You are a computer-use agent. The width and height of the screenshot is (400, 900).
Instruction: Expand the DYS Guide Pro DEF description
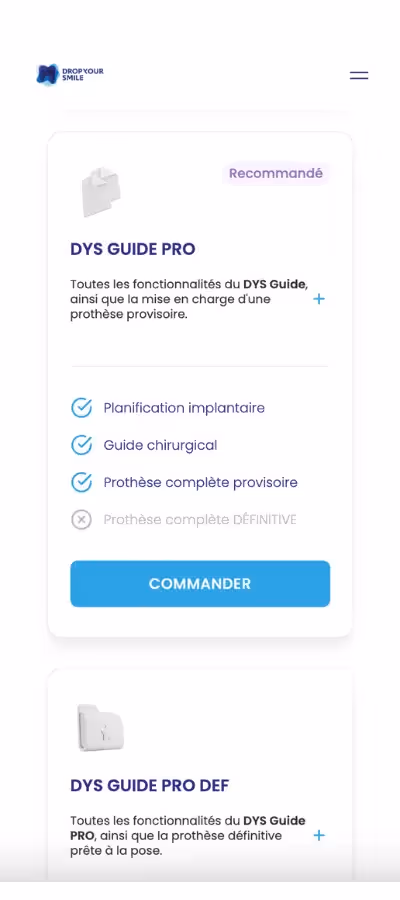point(319,835)
